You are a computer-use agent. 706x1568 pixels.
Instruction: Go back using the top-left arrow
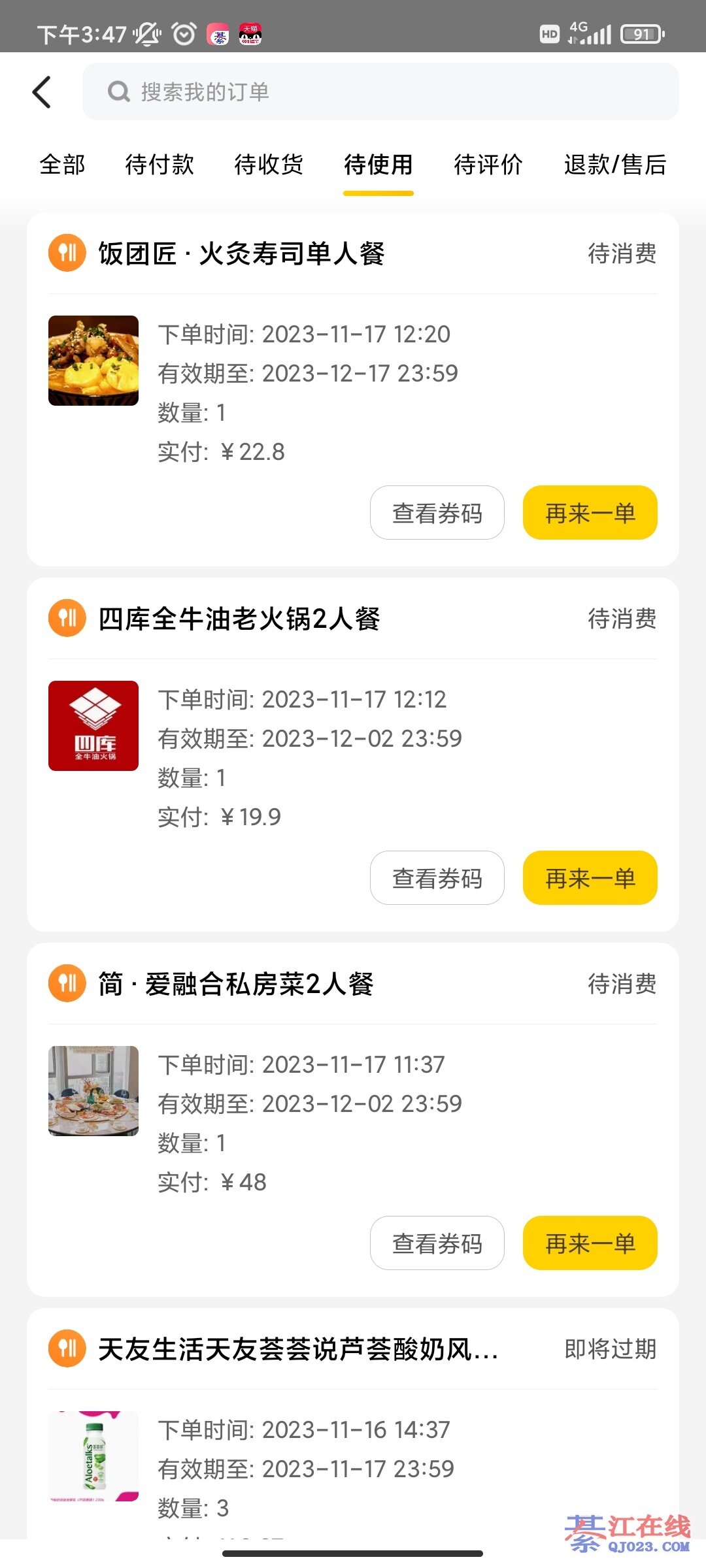(42, 92)
